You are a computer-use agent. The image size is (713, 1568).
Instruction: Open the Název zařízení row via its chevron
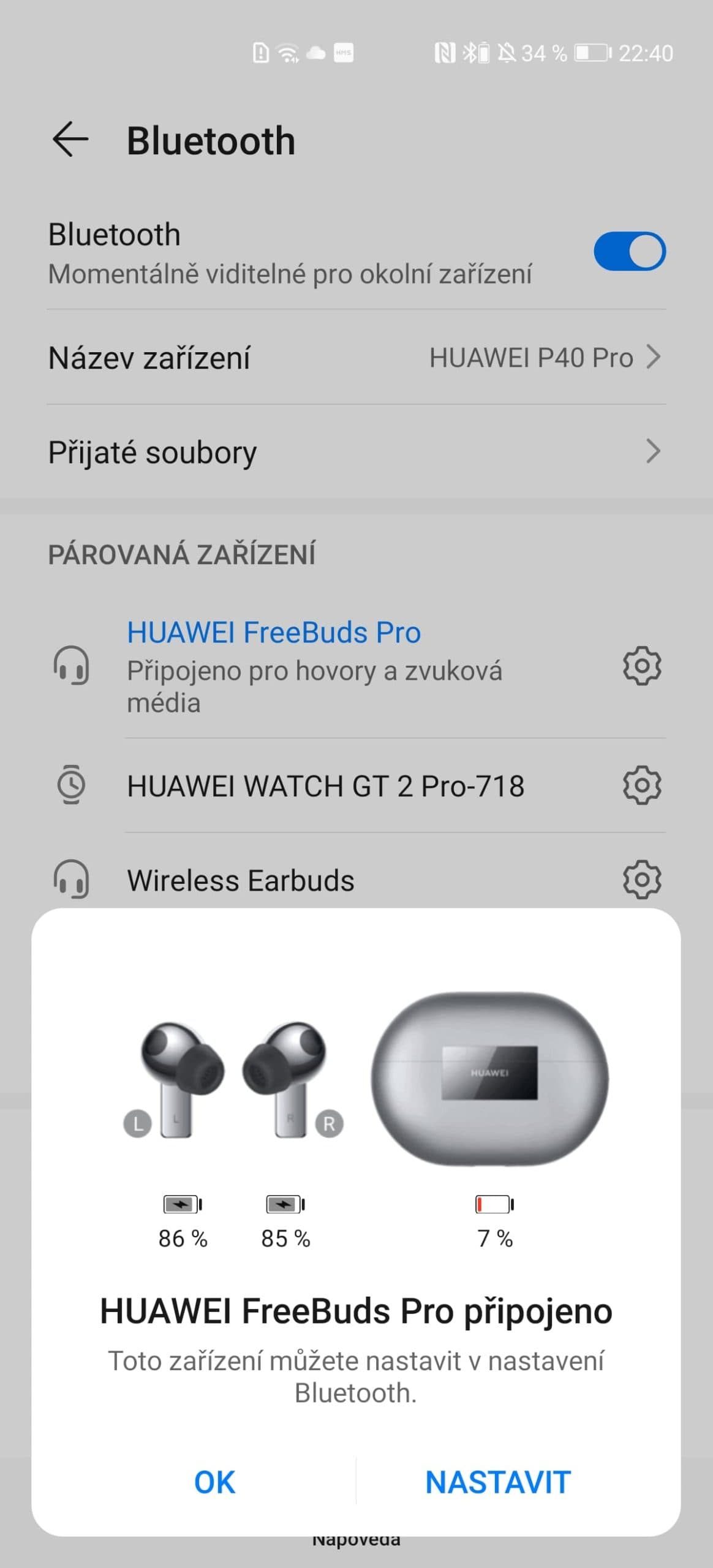click(x=655, y=357)
